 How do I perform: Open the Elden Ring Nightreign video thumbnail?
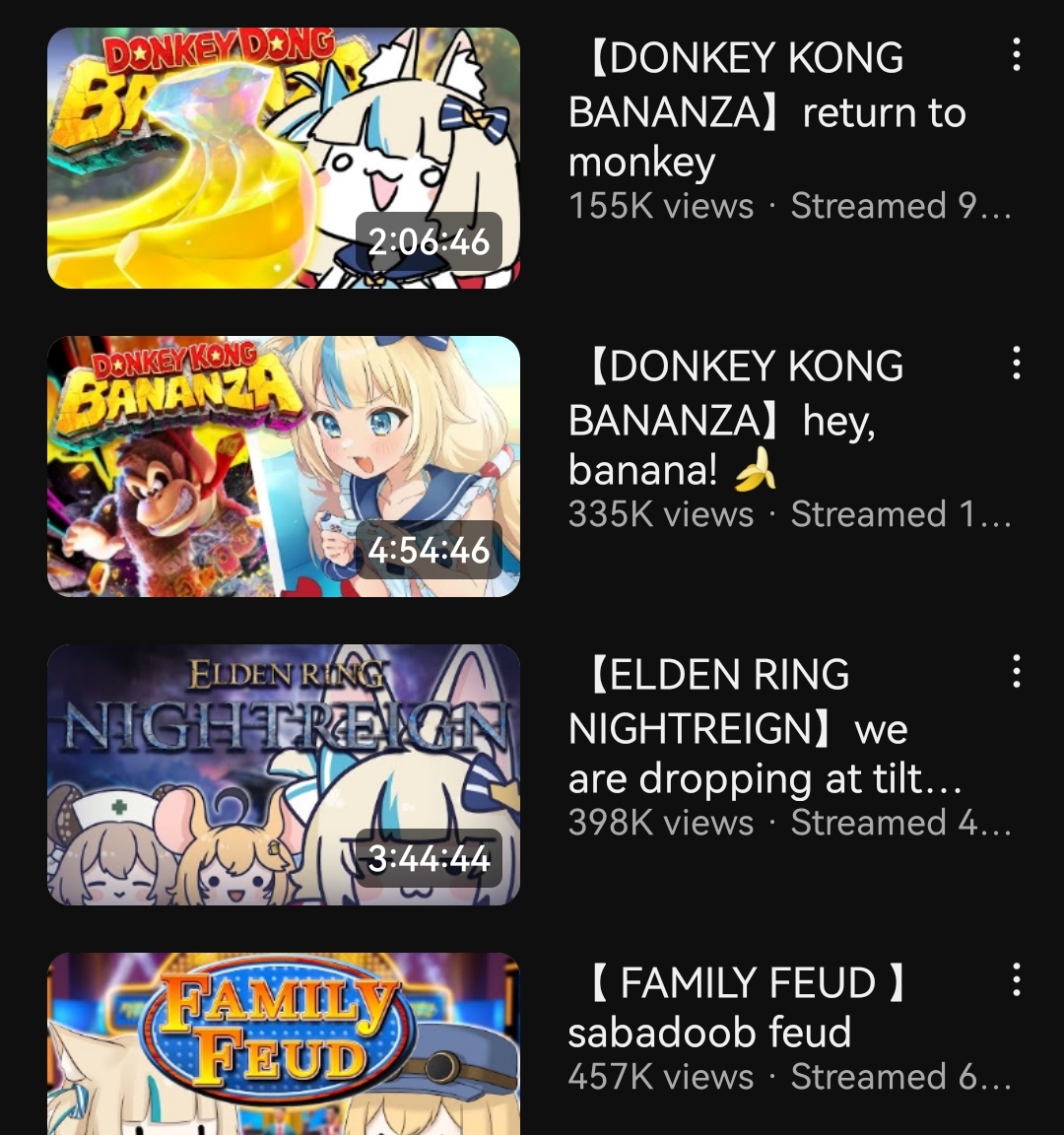pos(284,774)
